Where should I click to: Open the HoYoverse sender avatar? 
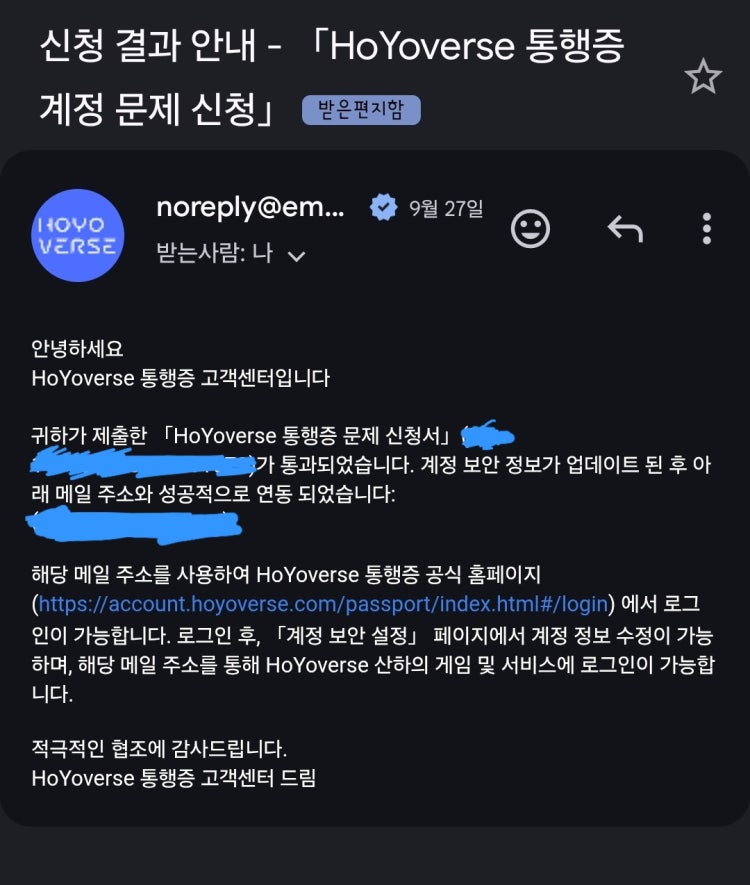click(77, 235)
